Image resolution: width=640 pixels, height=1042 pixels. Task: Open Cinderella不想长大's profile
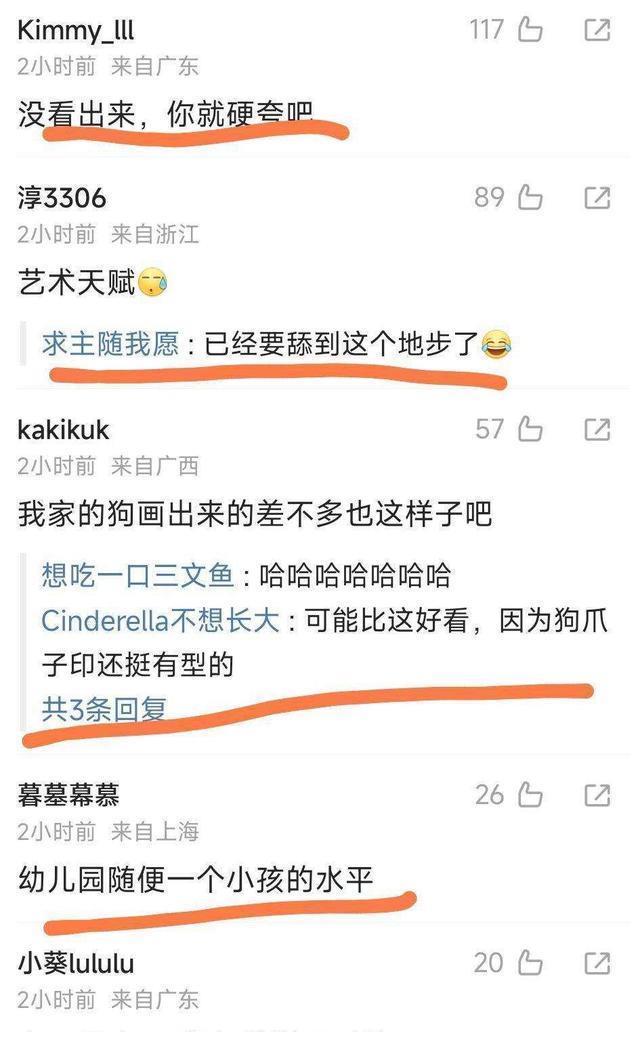[x=160, y=621]
